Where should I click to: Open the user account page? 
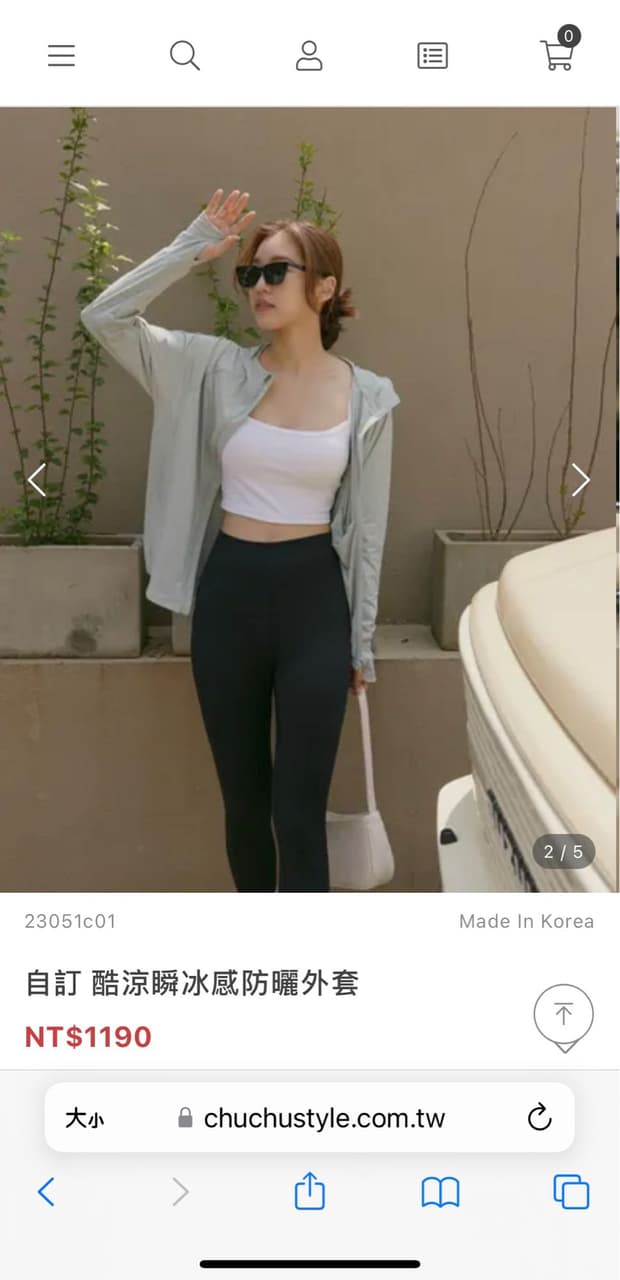tap(309, 55)
